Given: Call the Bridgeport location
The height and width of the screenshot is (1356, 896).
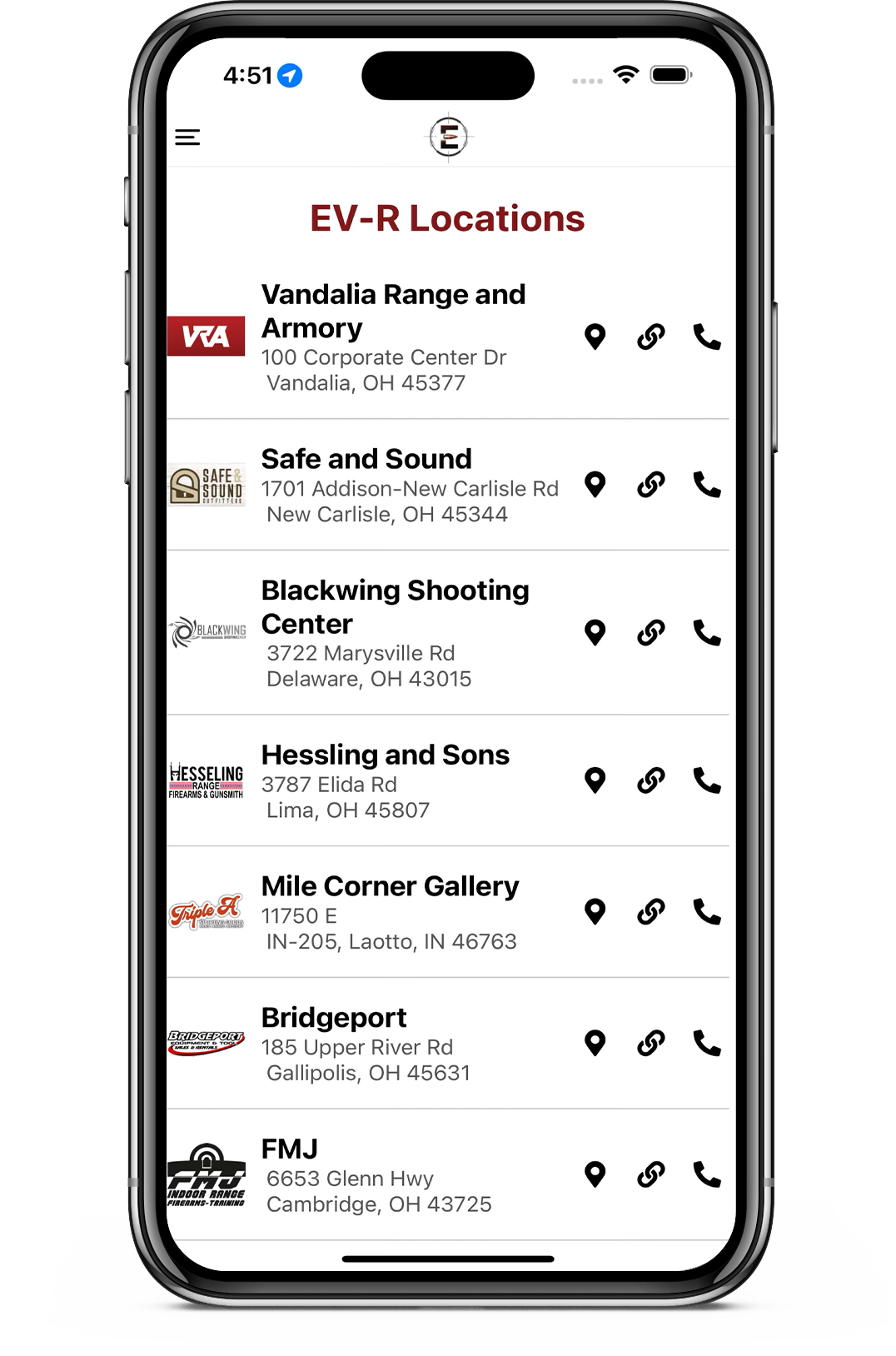Looking at the screenshot, I should pos(706,1043).
